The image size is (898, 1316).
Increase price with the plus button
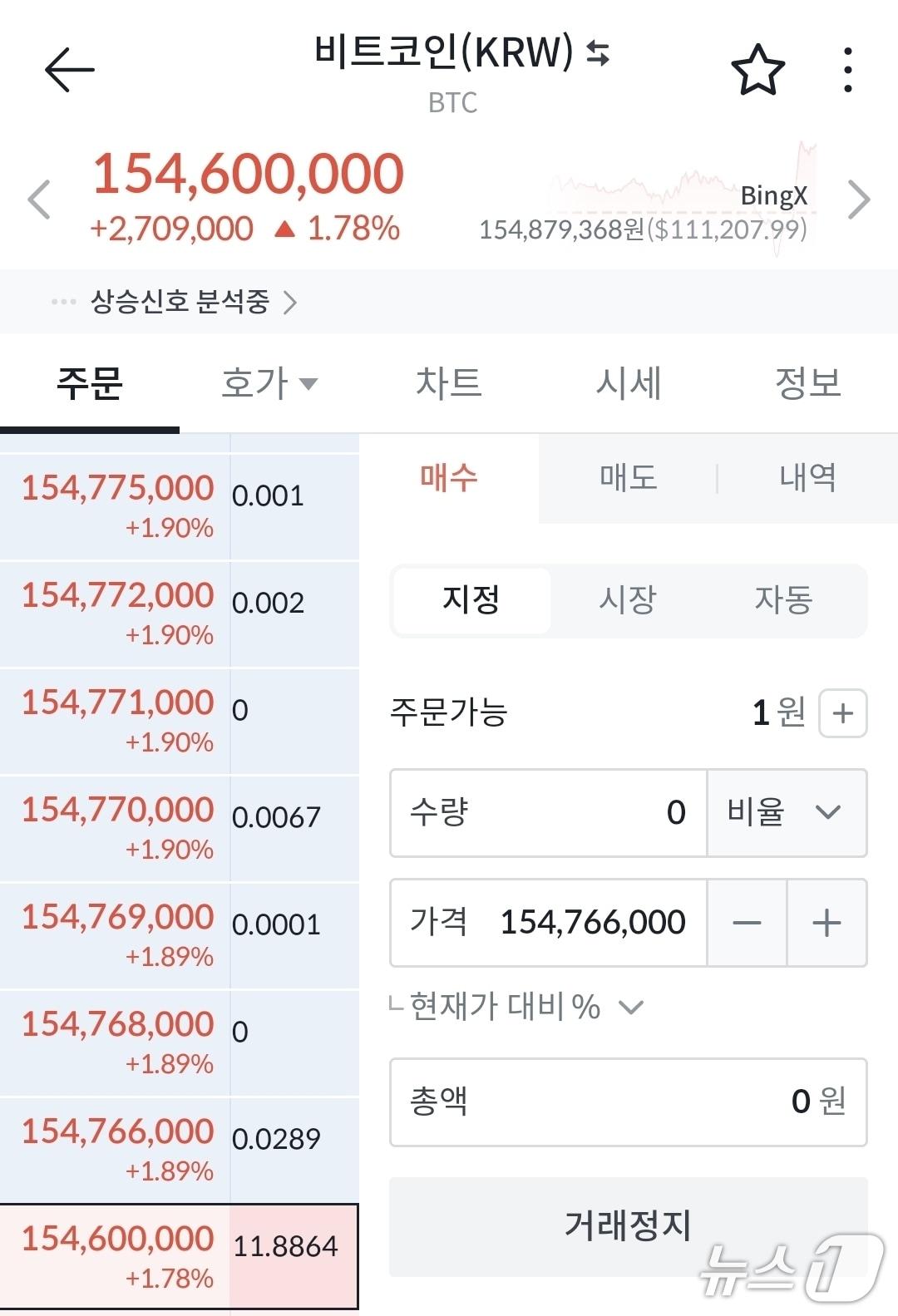click(826, 923)
